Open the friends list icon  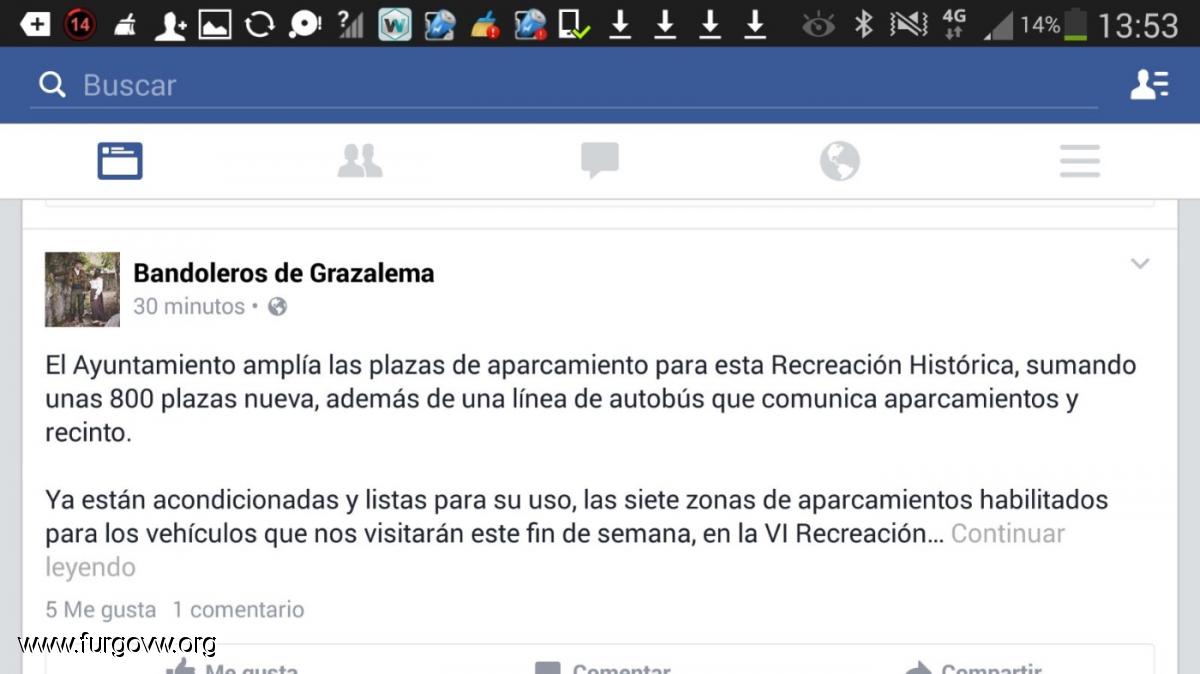click(x=1149, y=85)
